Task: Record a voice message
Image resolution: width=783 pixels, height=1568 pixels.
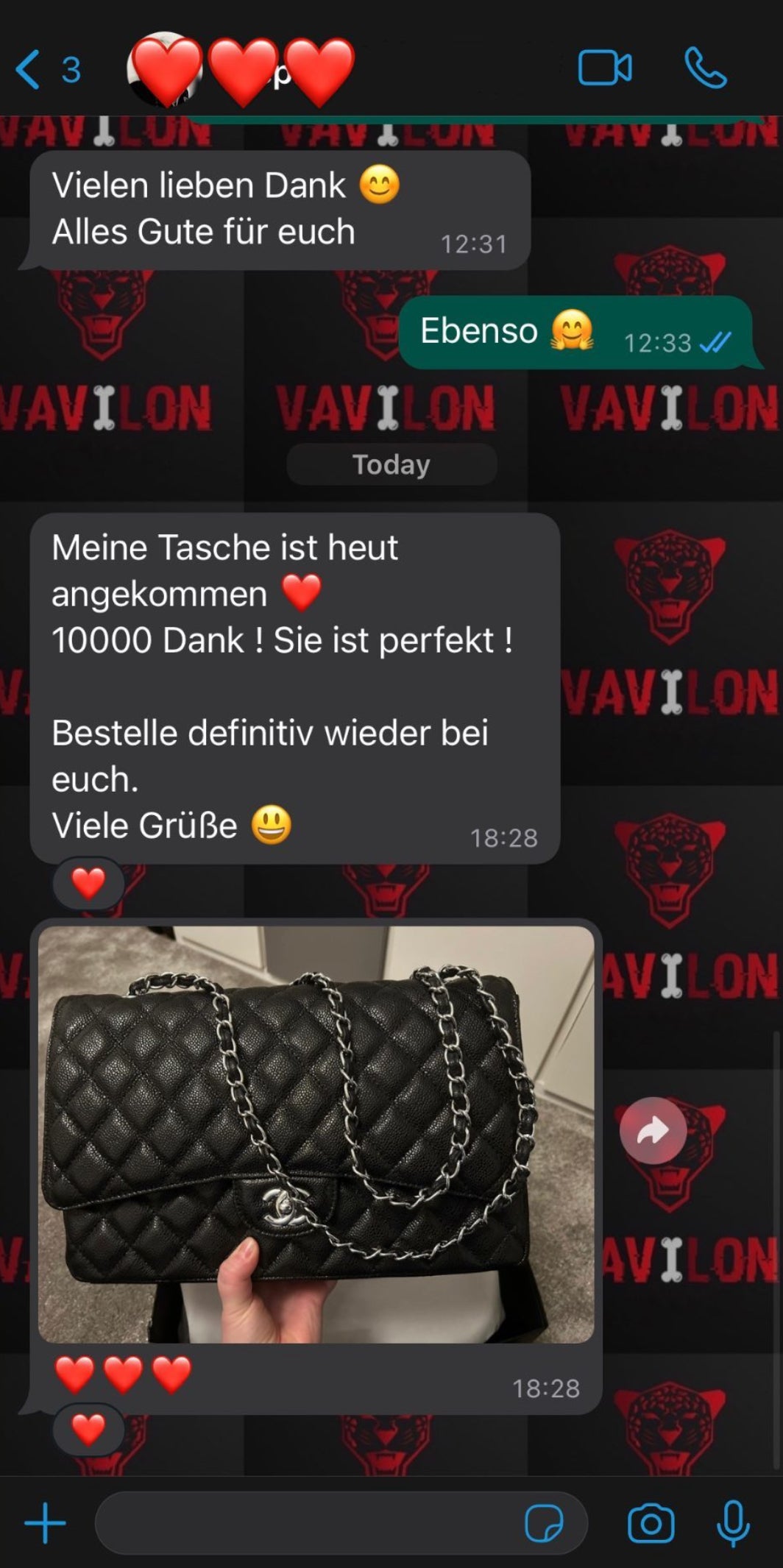Action: click(x=733, y=1522)
